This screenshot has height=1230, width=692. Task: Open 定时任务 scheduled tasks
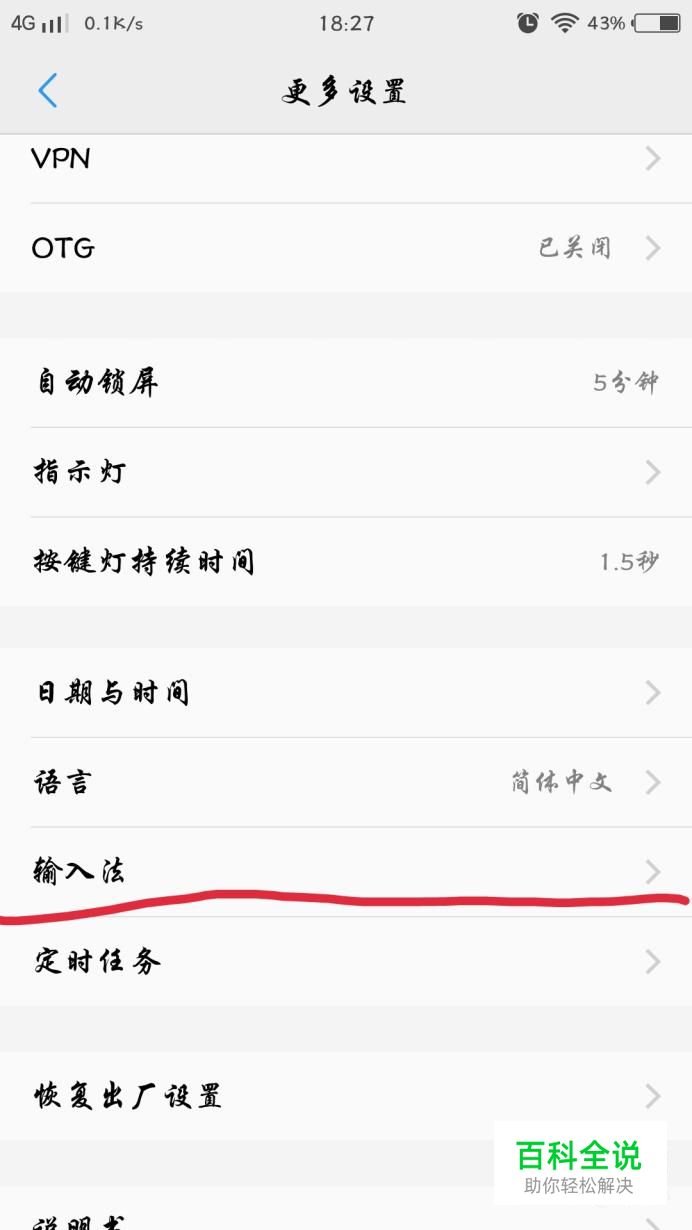(x=346, y=962)
